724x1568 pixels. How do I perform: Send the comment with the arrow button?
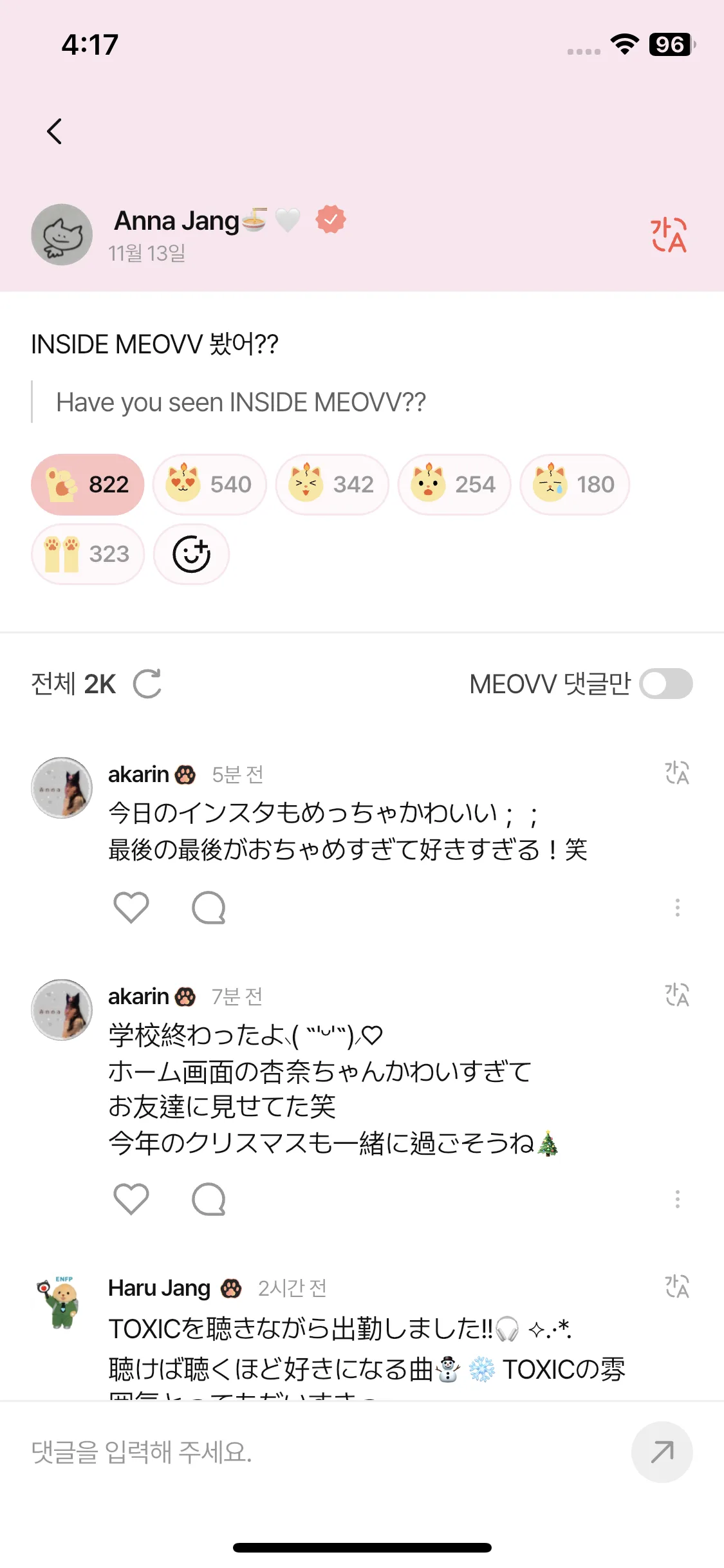click(x=662, y=1452)
